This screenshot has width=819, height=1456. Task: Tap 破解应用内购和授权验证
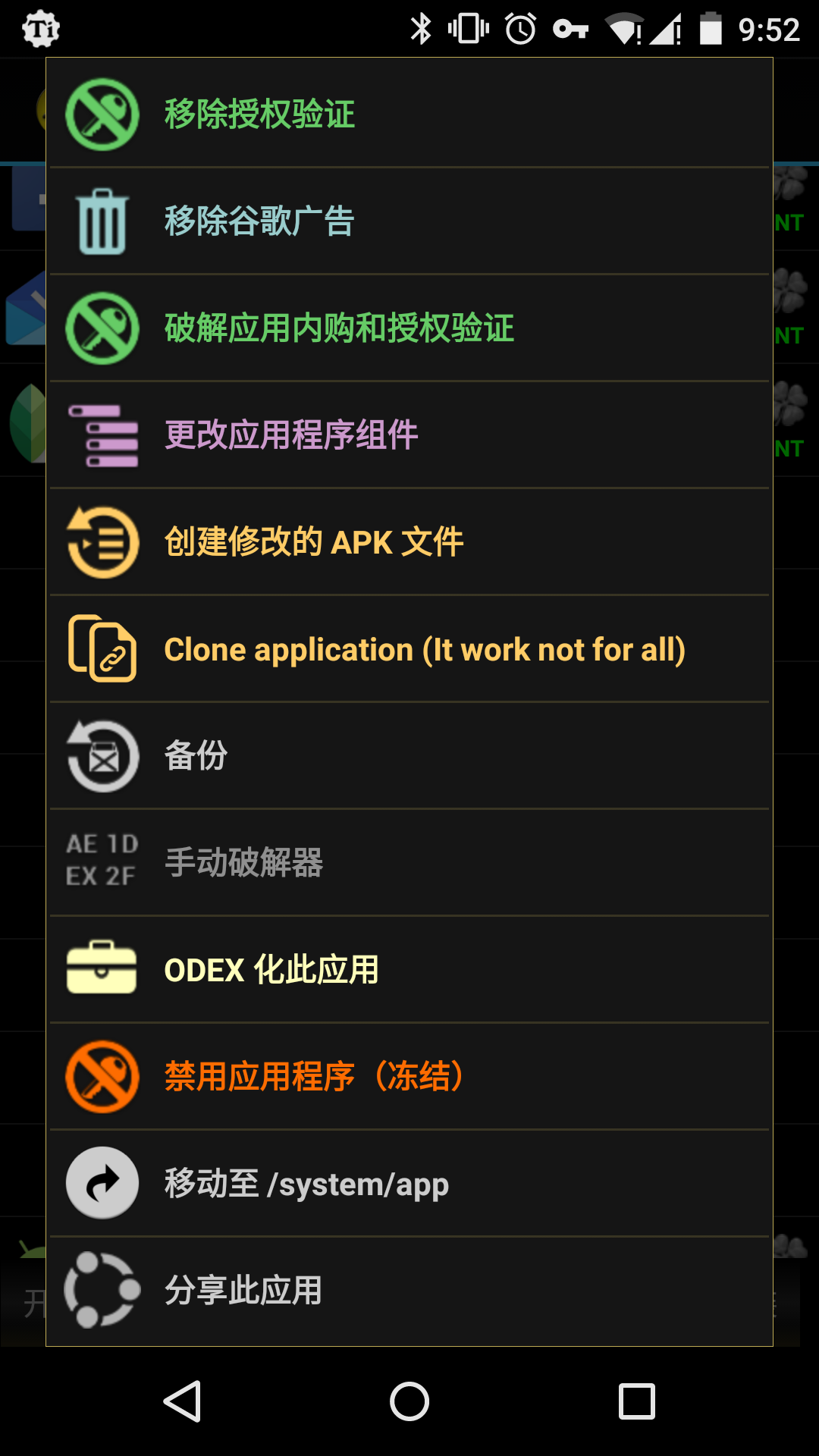tap(409, 328)
